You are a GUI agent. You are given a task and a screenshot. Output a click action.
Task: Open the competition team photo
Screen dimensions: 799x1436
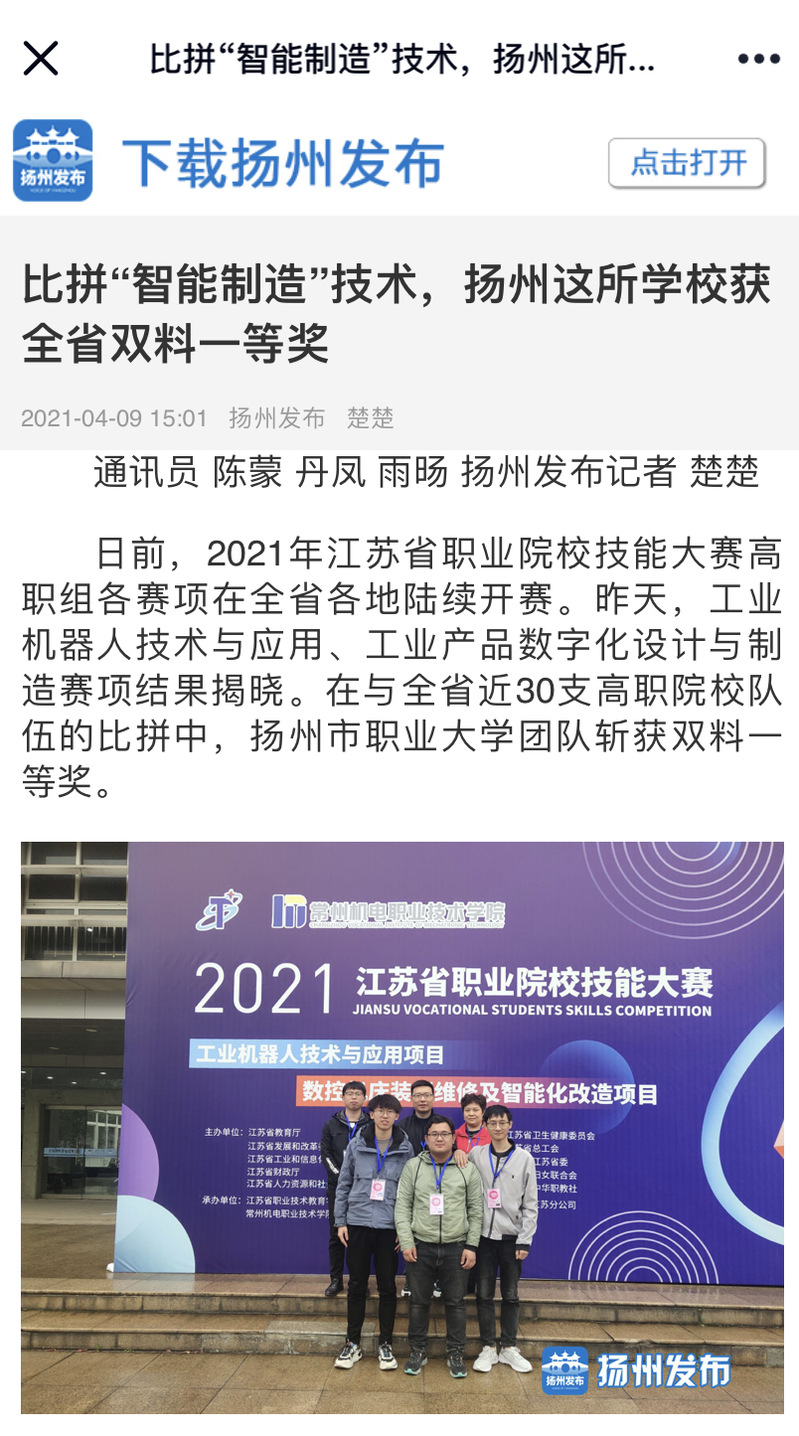click(402, 1125)
